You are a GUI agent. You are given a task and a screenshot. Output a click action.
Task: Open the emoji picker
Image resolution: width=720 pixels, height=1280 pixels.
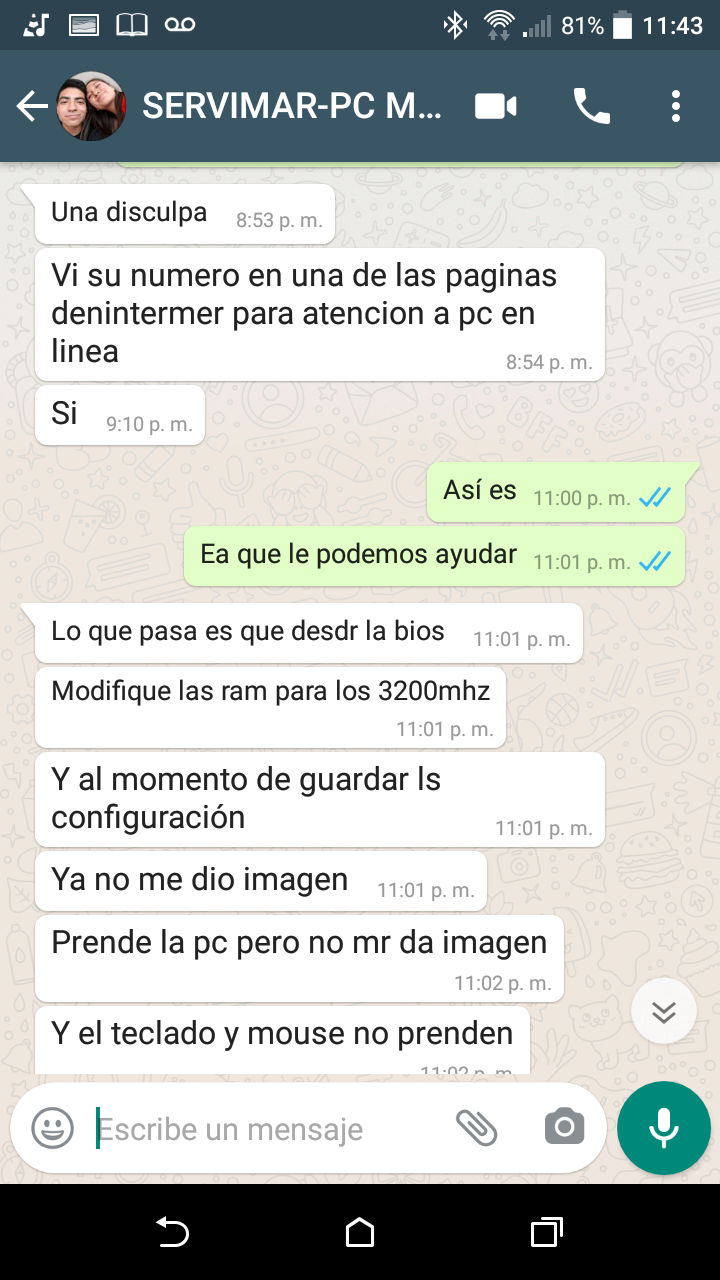(50, 1128)
